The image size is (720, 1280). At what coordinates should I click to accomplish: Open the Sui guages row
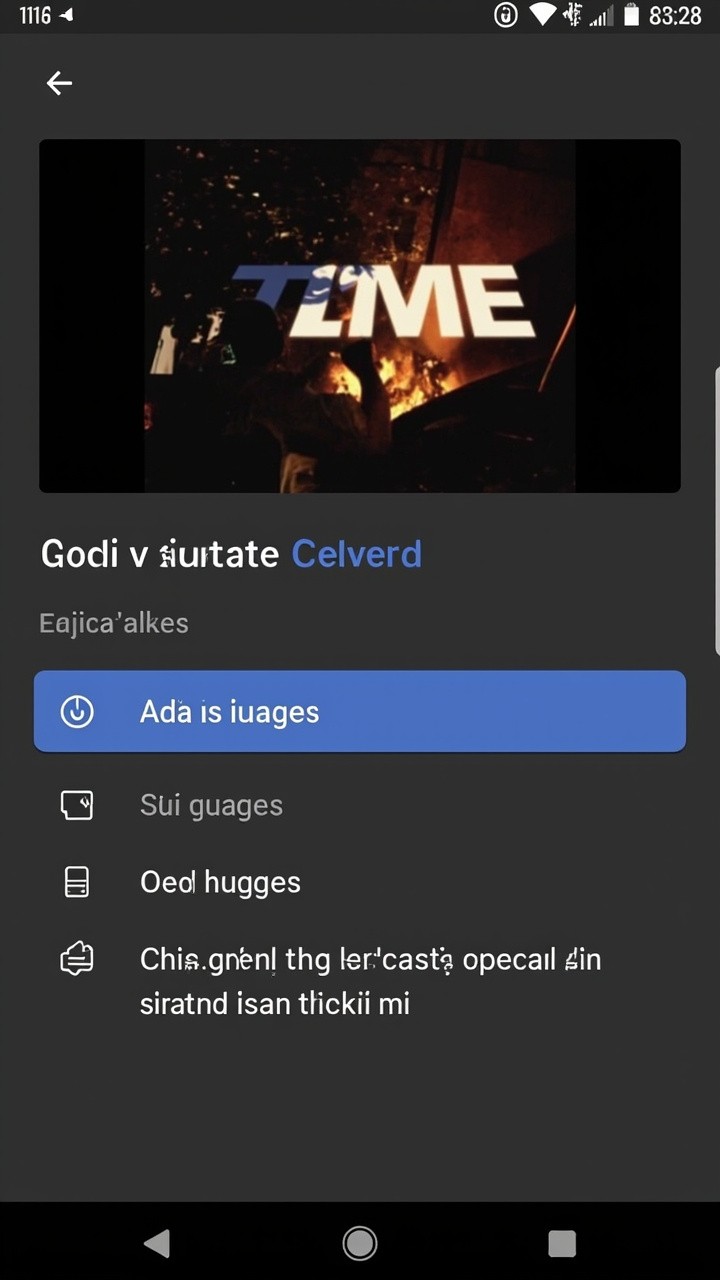pyautogui.click(x=211, y=805)
